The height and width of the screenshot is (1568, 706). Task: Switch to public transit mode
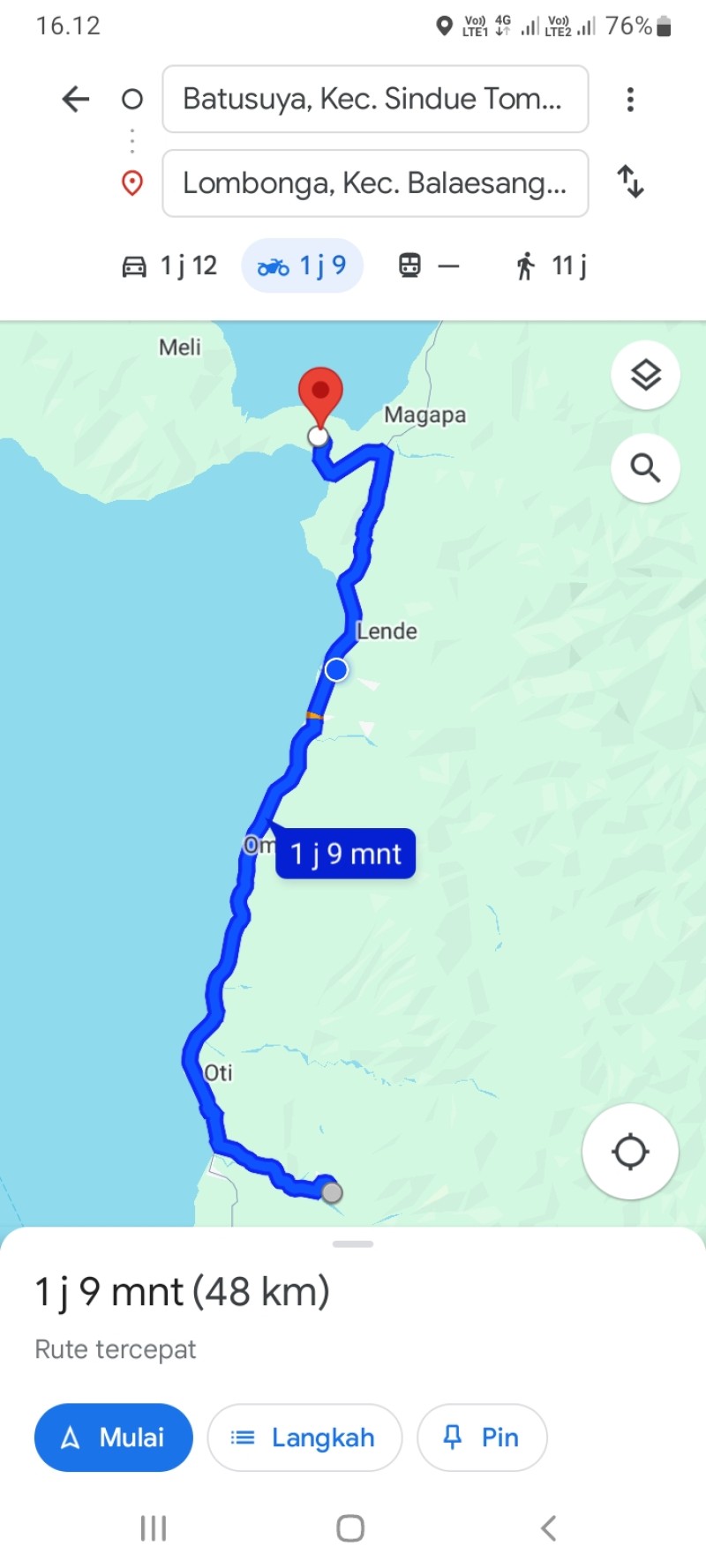pos(429,265)
